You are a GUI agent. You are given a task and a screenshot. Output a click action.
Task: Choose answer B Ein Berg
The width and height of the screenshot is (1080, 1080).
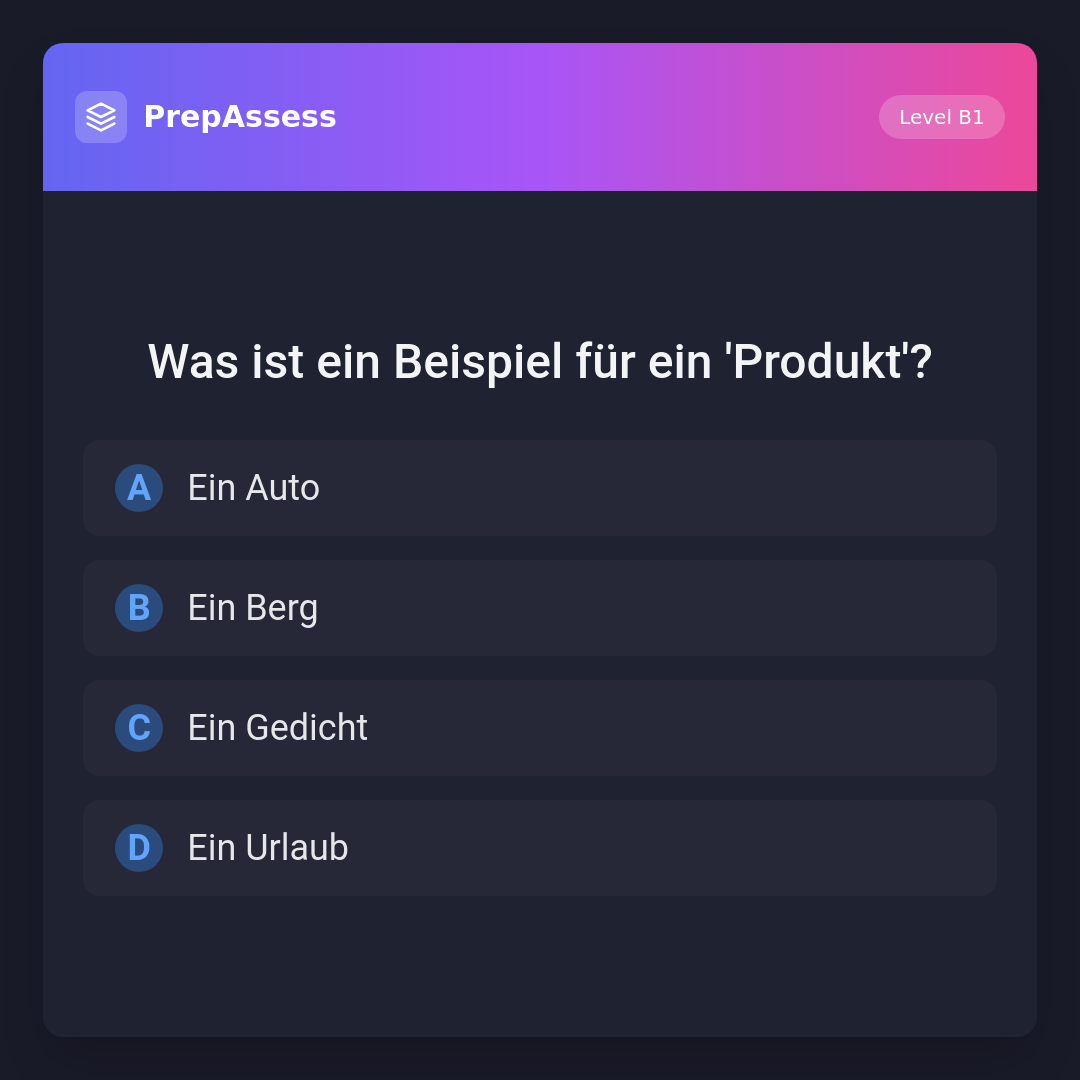tap(540, 608)
